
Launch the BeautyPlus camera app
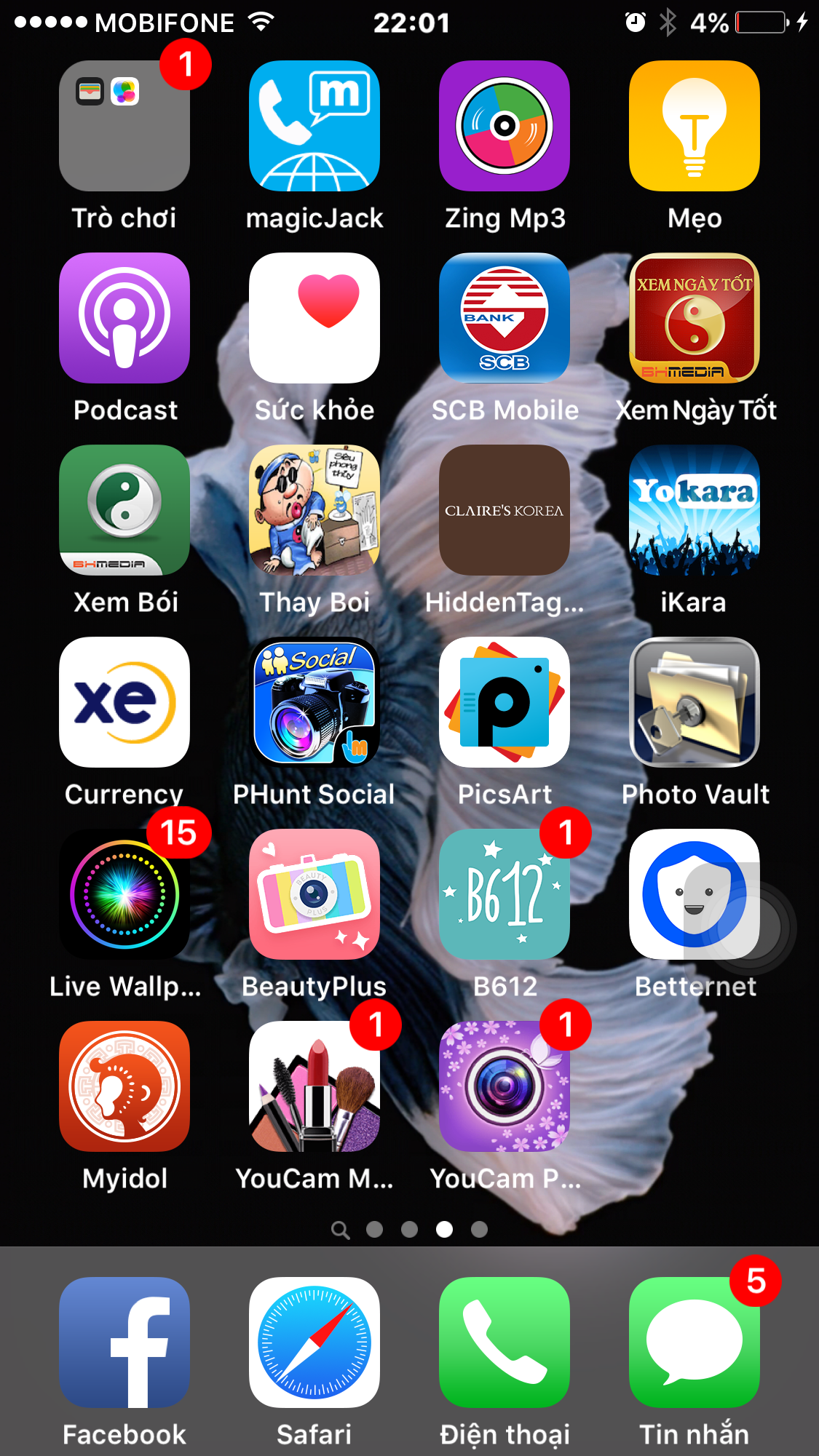[x=314, y=894]
